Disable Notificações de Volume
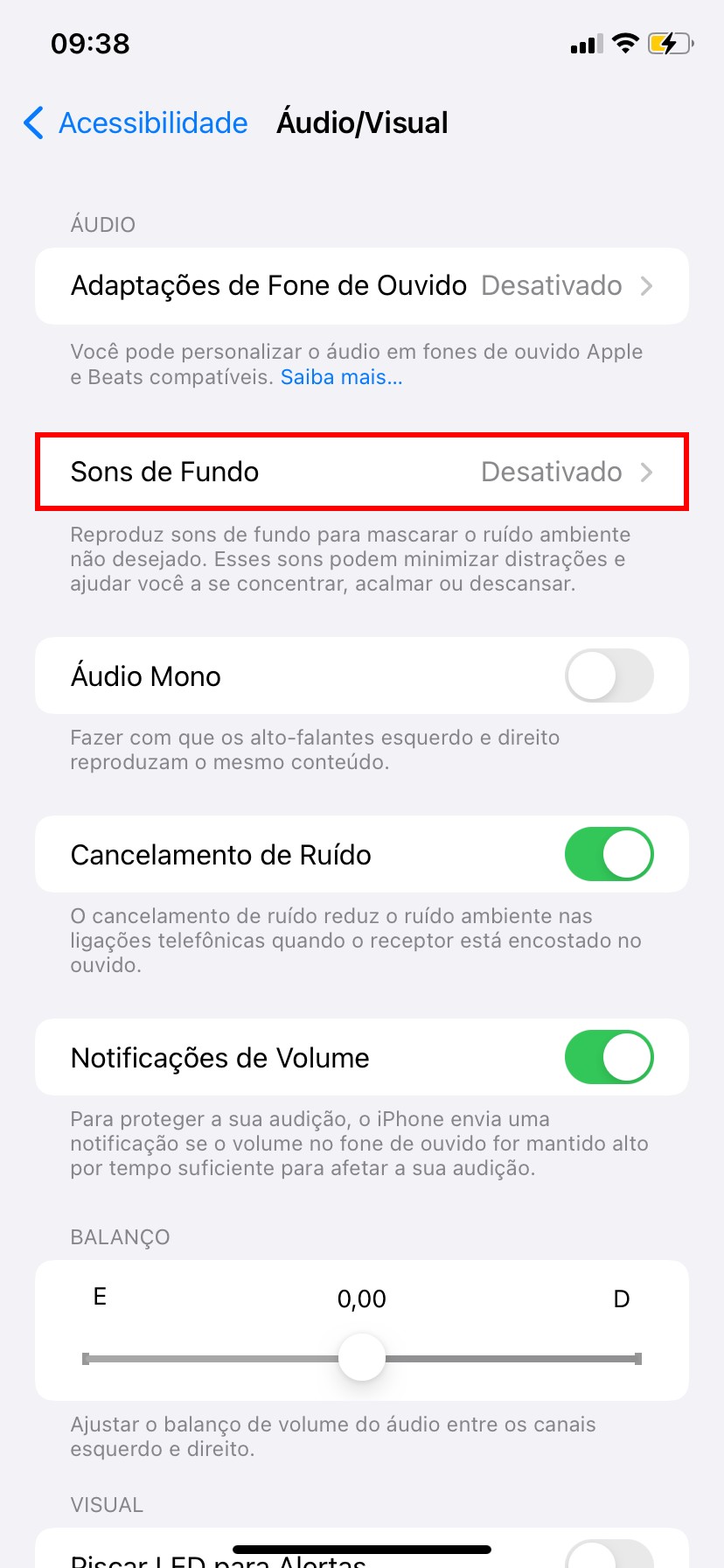This screenshot has width=724, height=1568. (609, 1058)
